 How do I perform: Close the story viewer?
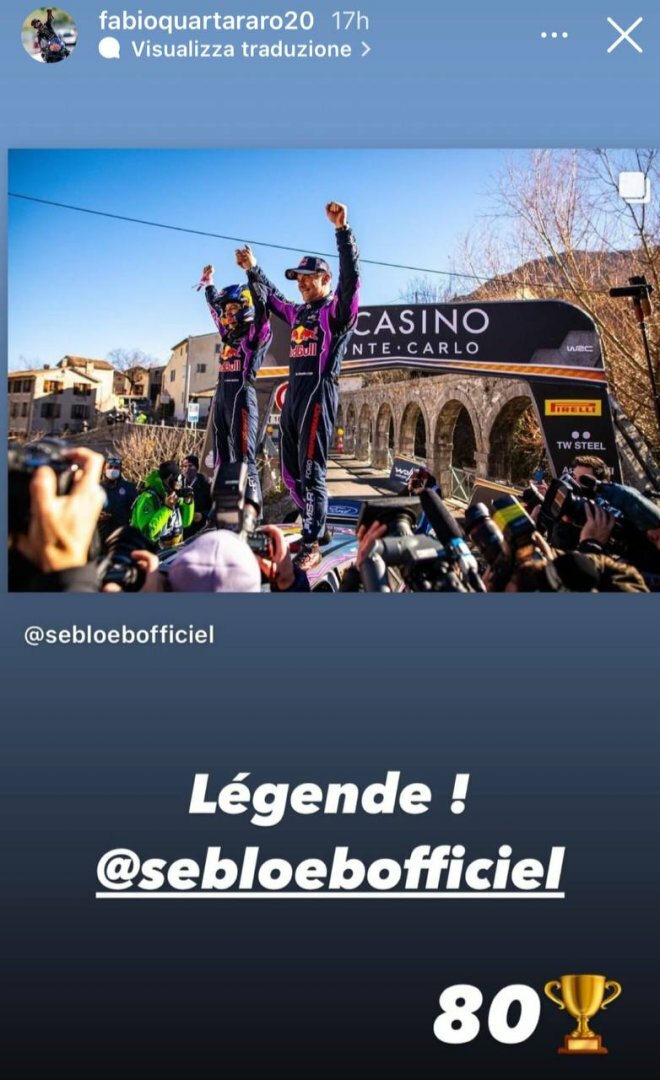click(x=624, y=35)
